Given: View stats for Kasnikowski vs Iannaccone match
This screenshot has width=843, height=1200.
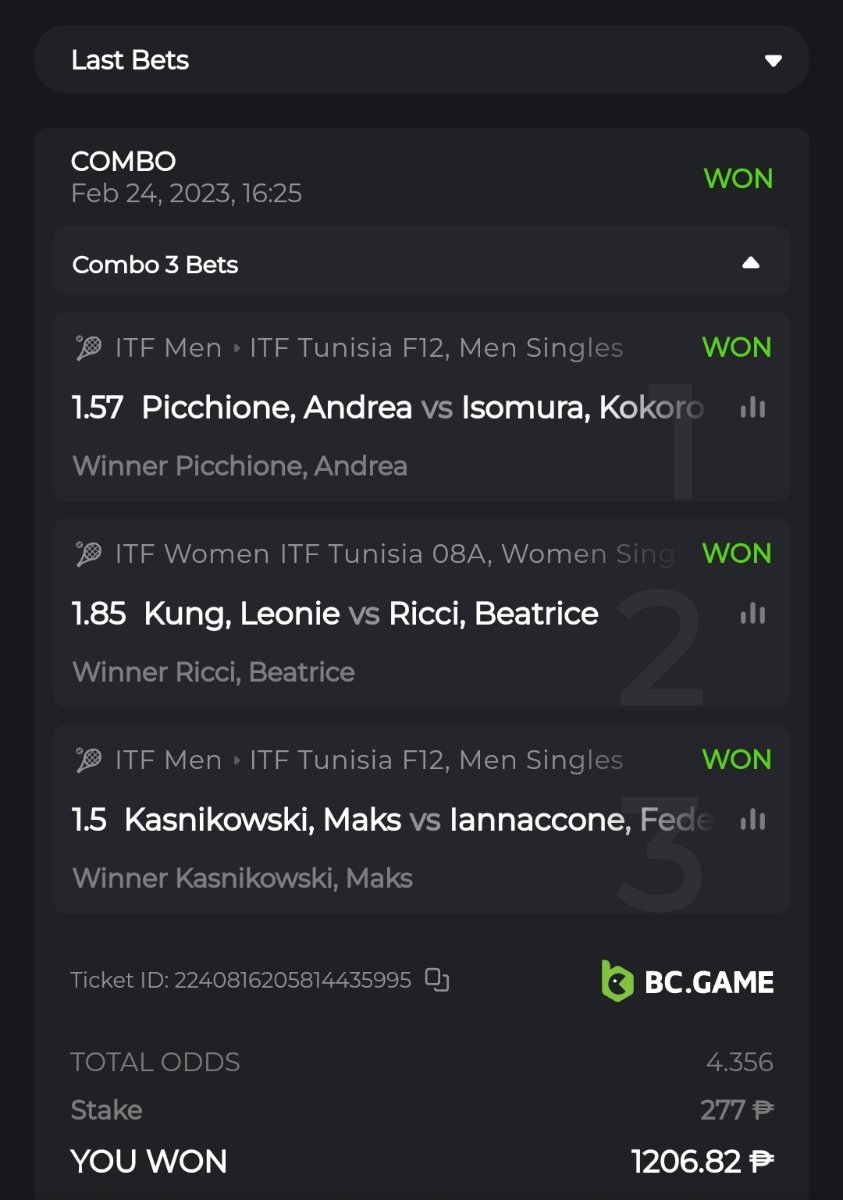Looking at the screenshot, I should [752, 820].
